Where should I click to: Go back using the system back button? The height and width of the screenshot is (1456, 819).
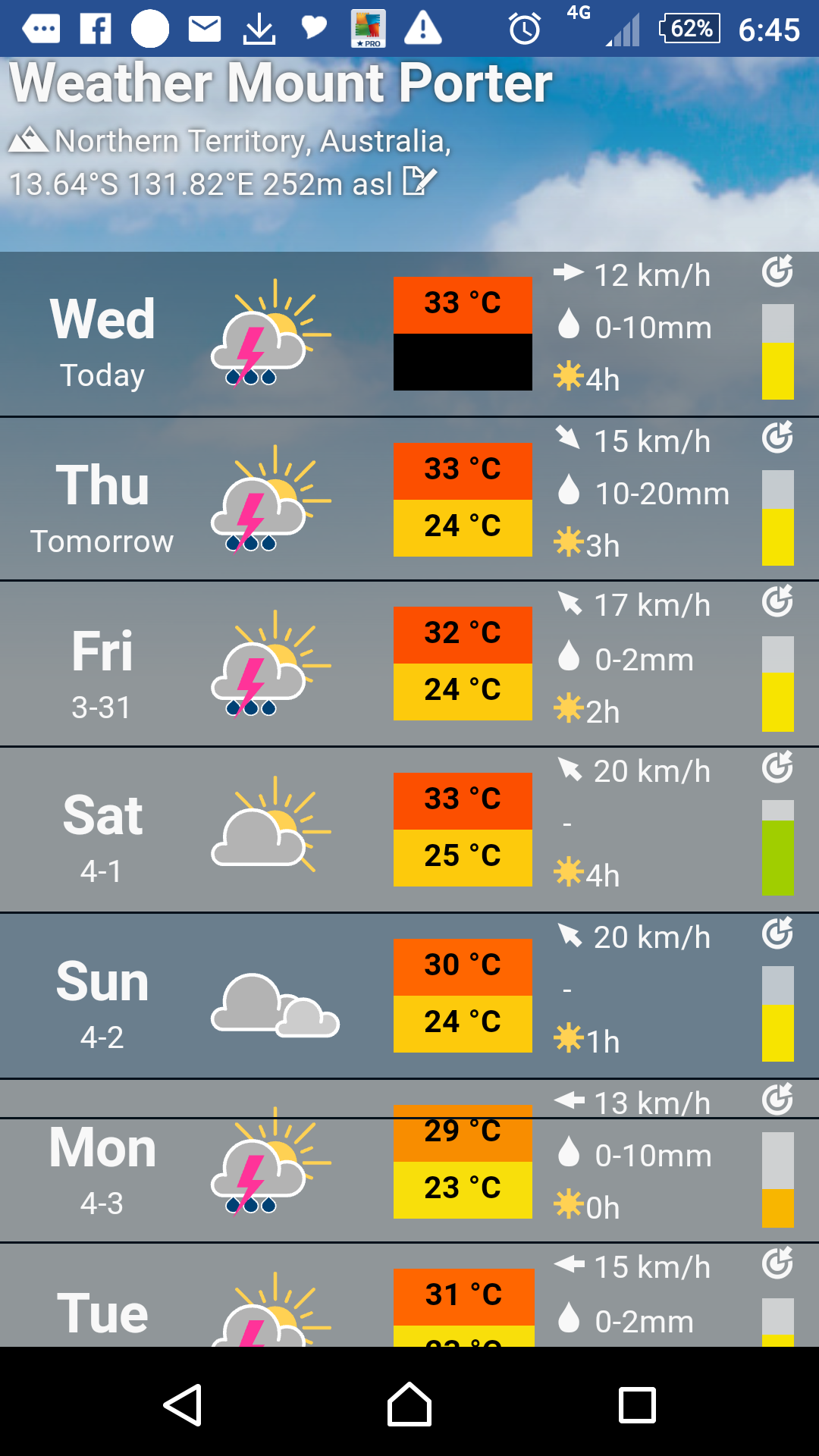(x=183, y=1404)
